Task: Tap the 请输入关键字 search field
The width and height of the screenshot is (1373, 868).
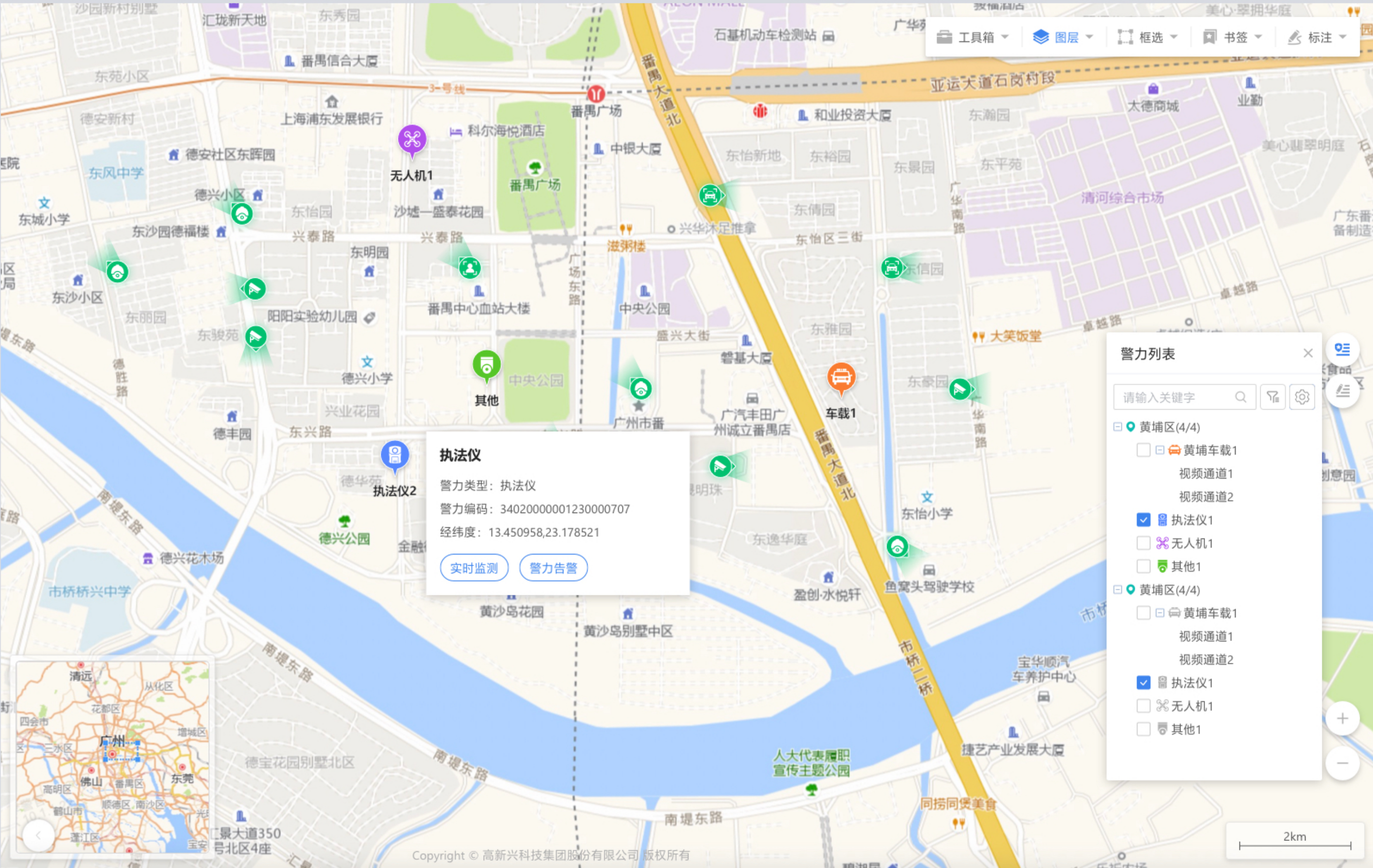Action: pos(1177,397)
